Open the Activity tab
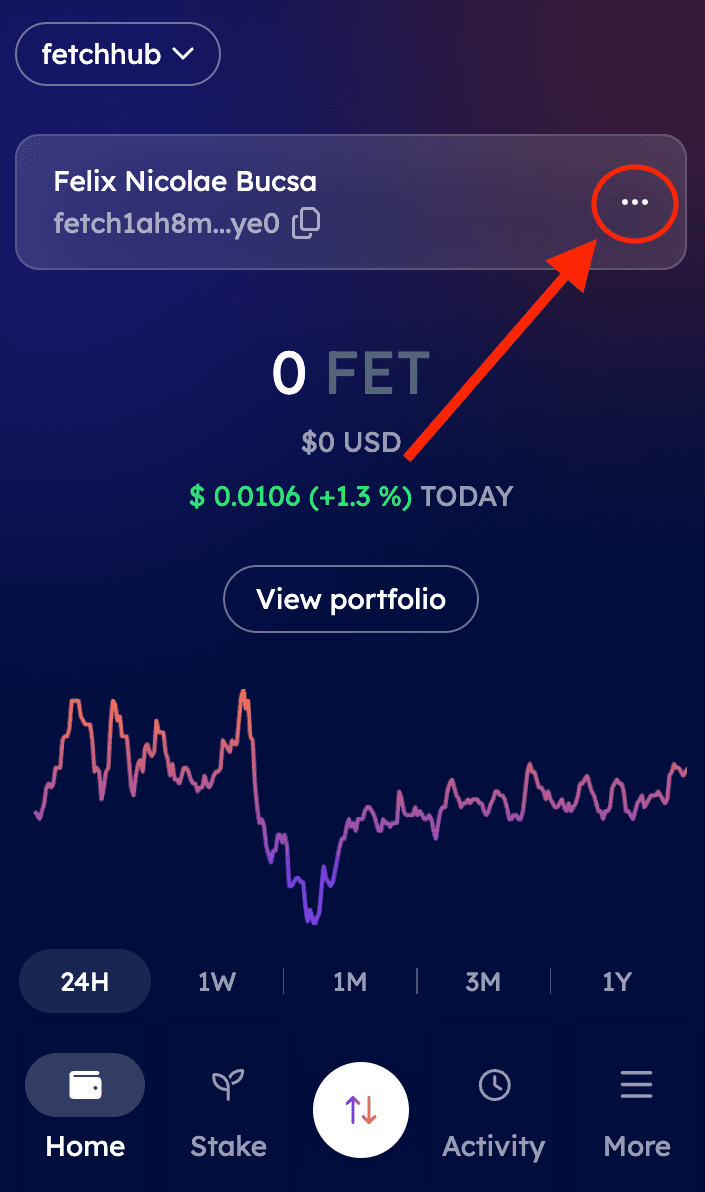This screenshot has width=705, height=1192. coord(494,1108)
